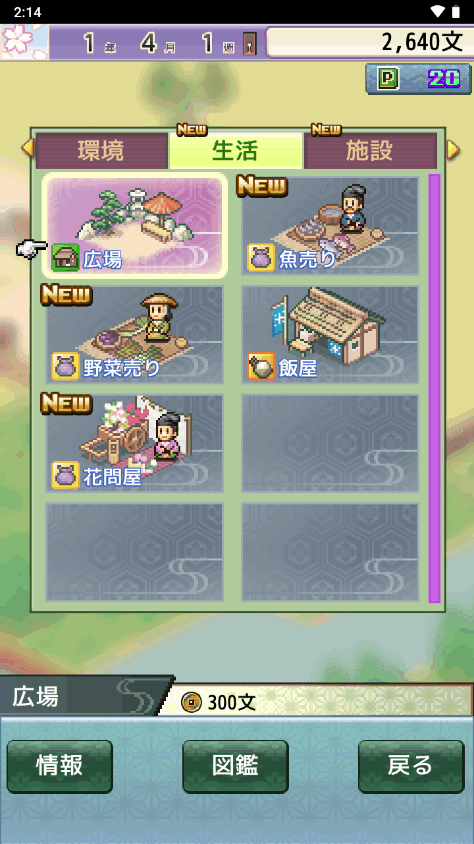Tap the P points badge
Screen dimensions: 474x844
point(419,79)
